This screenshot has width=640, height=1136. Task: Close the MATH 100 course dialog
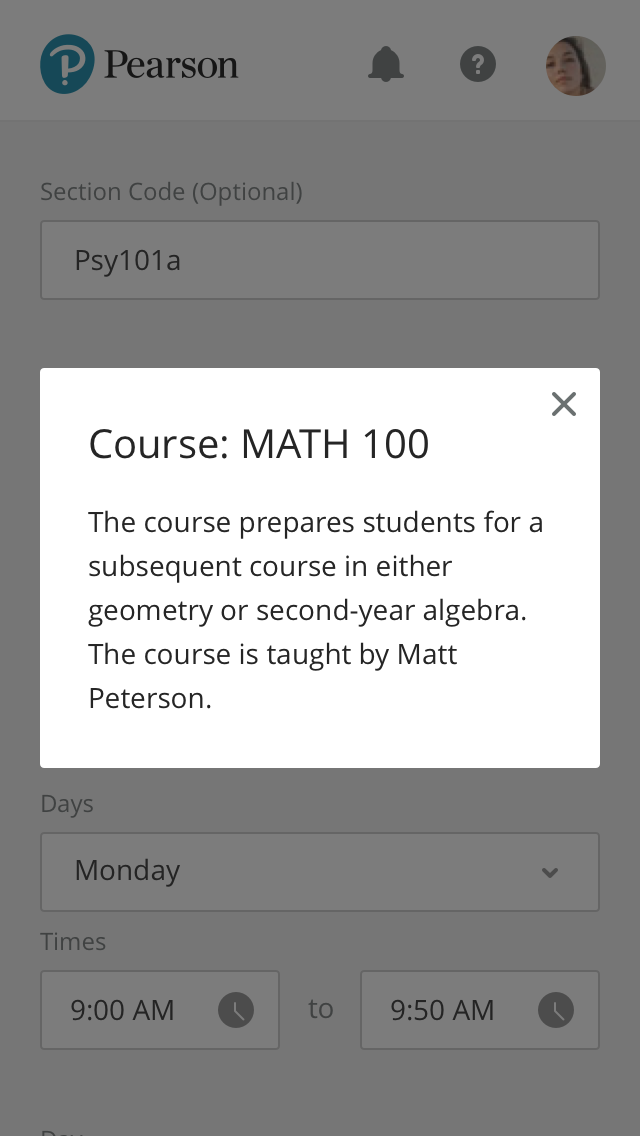click(x=564, y=404)
